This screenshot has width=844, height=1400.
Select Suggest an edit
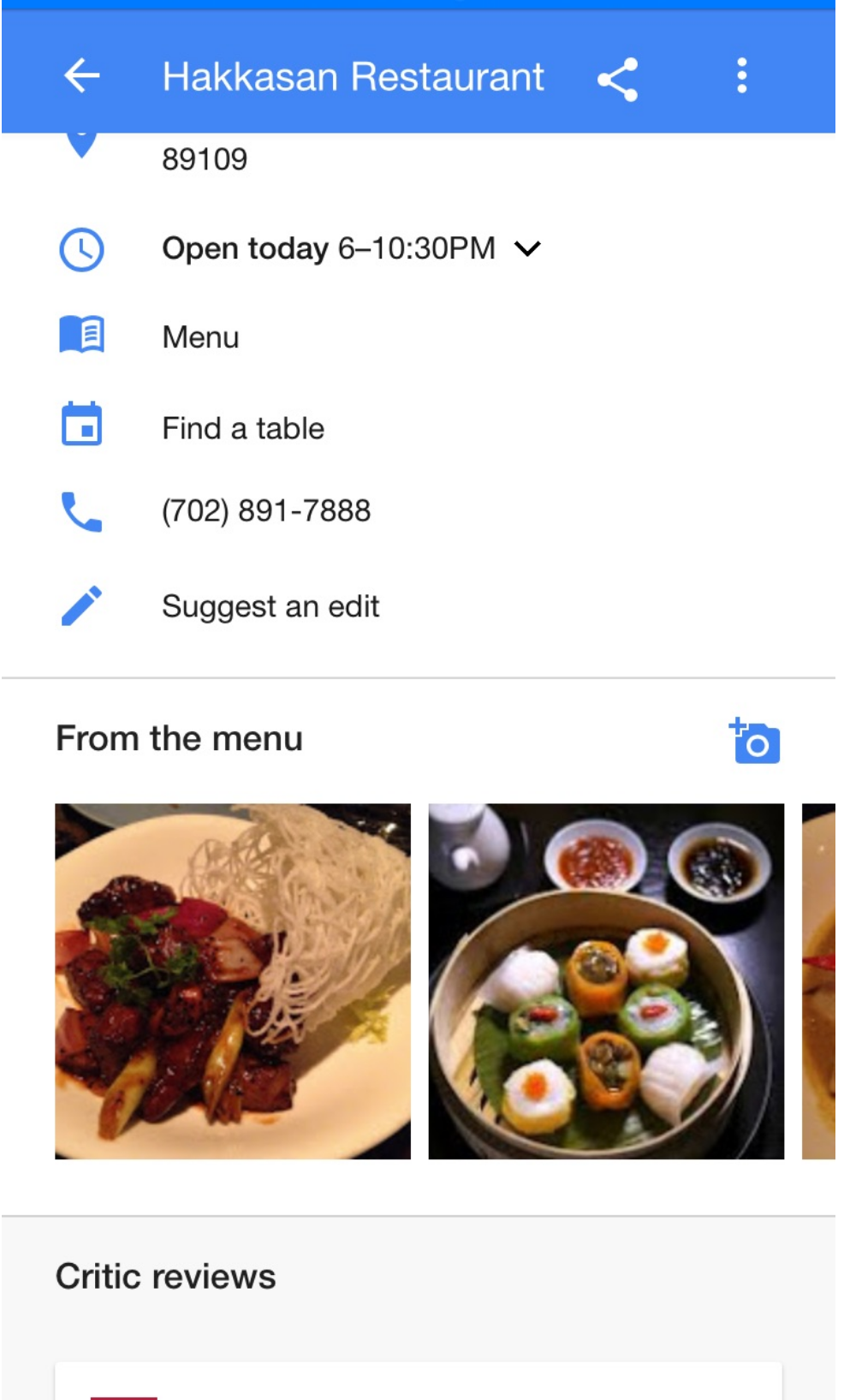coord(270,606)
